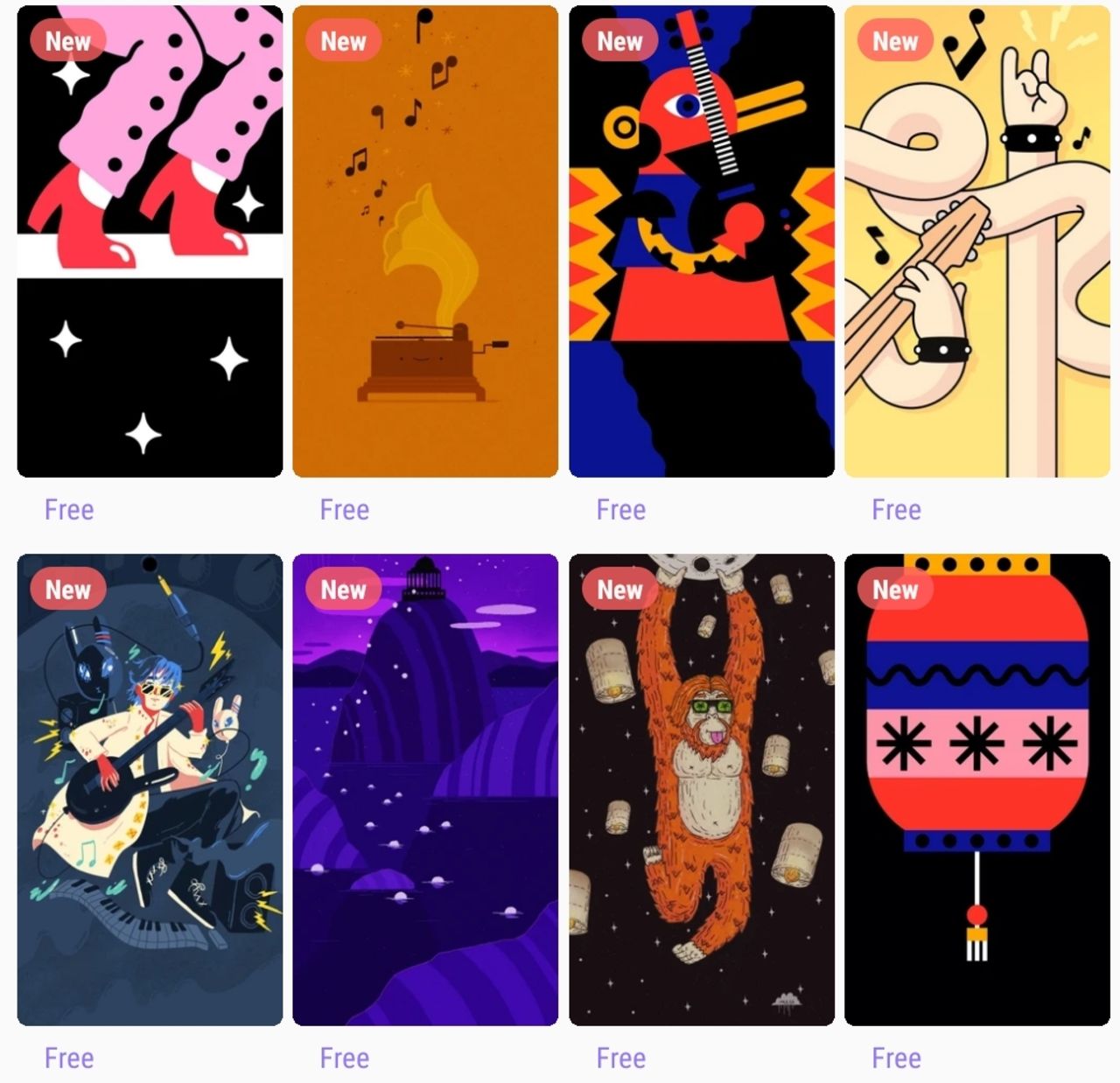Open the purple mountain lighthouse wallpaper

coord(425,789)
